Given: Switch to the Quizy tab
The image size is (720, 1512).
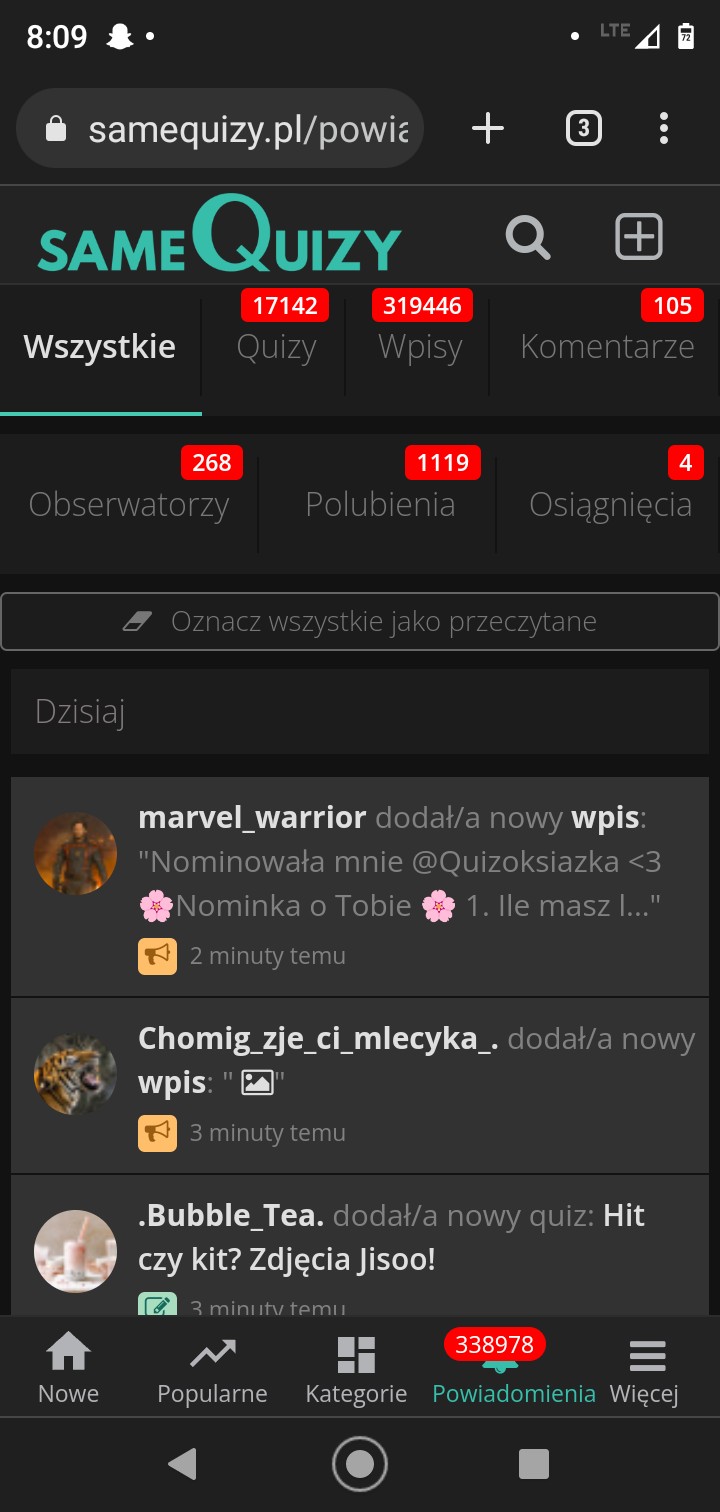Looking at the screenshot, I should [x=276, y=347].
